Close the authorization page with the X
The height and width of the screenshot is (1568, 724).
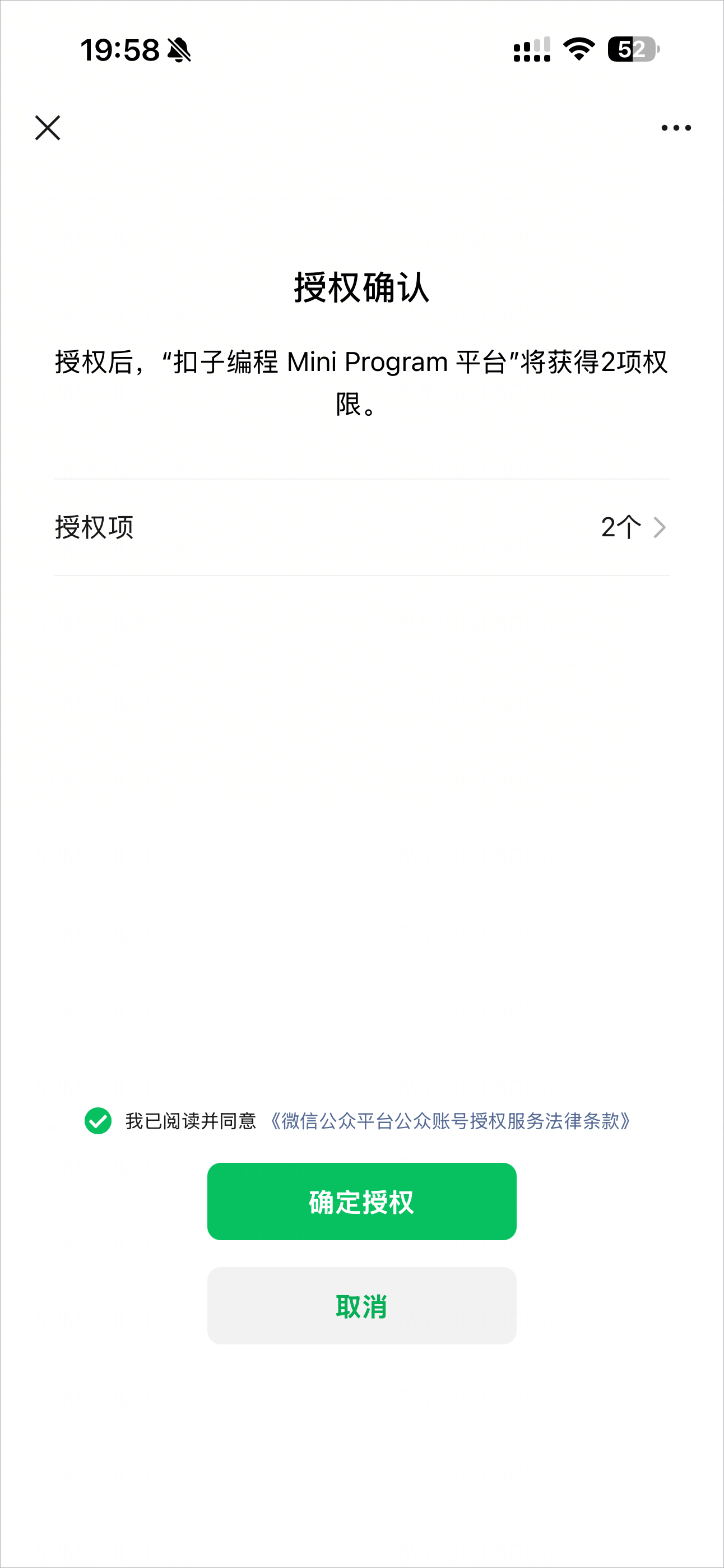[x=48, y=128]
